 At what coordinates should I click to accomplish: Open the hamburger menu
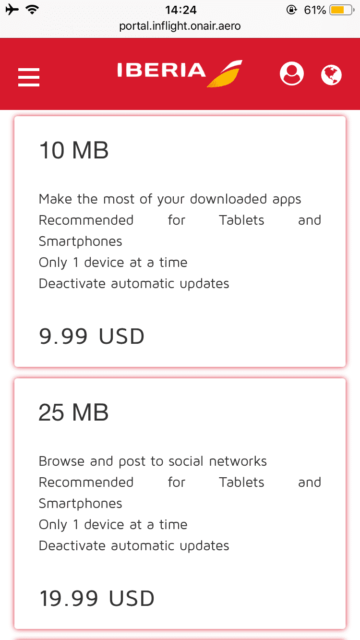click(29, 77)
